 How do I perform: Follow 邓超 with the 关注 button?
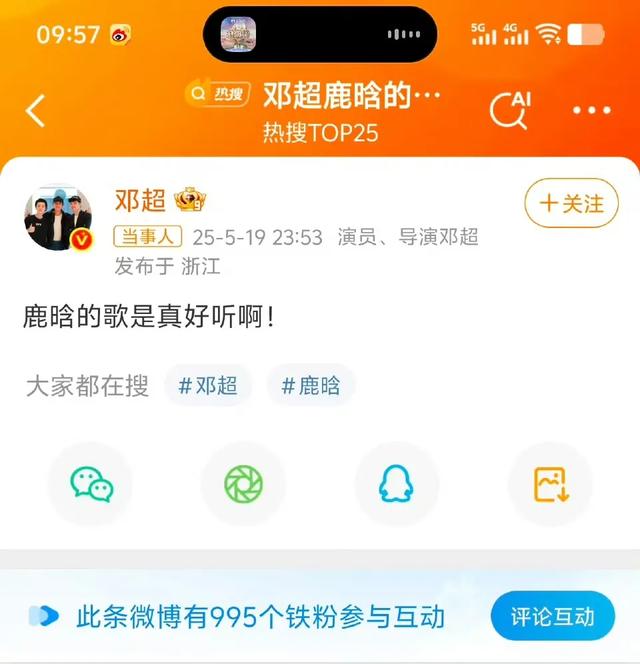pos(571,203)
